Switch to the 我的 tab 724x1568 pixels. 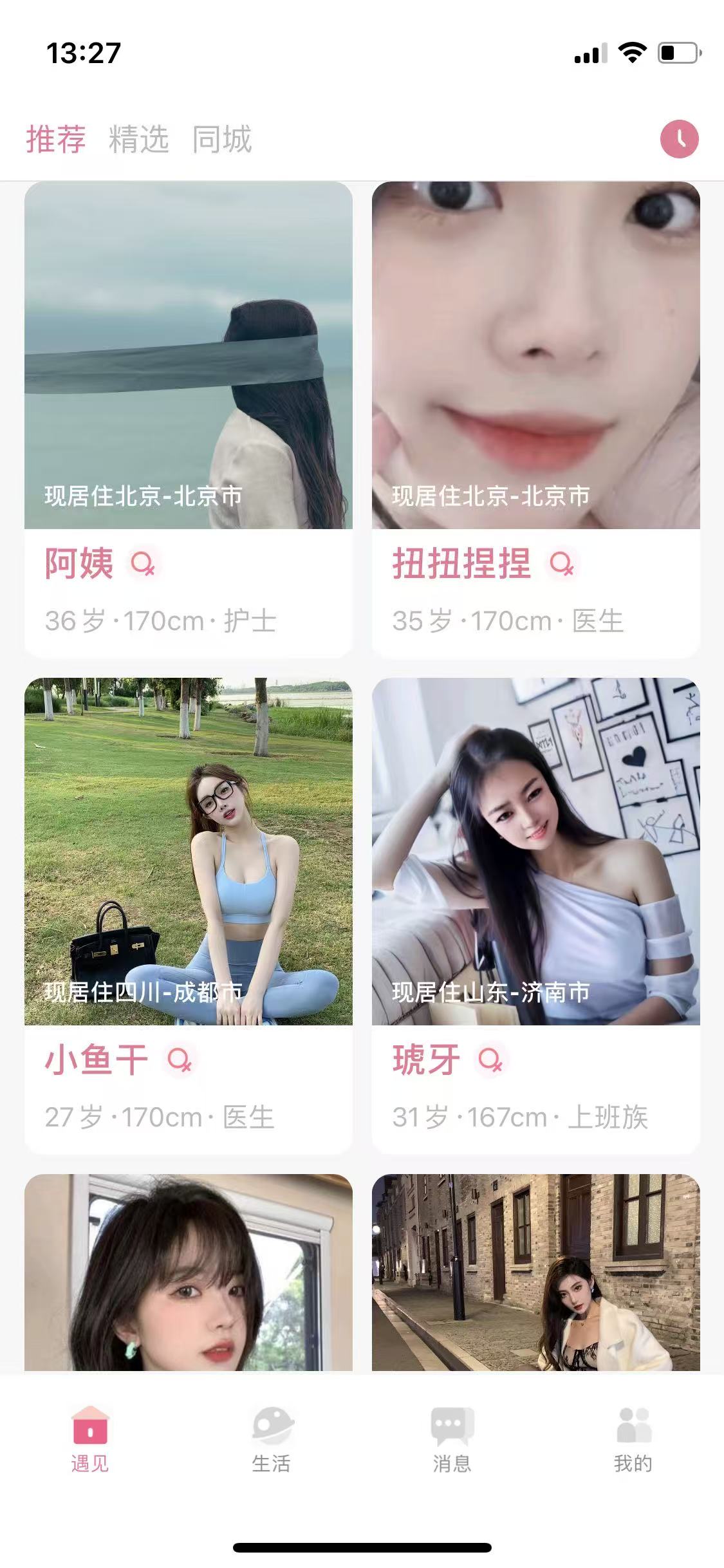[x=633, y=1439]
